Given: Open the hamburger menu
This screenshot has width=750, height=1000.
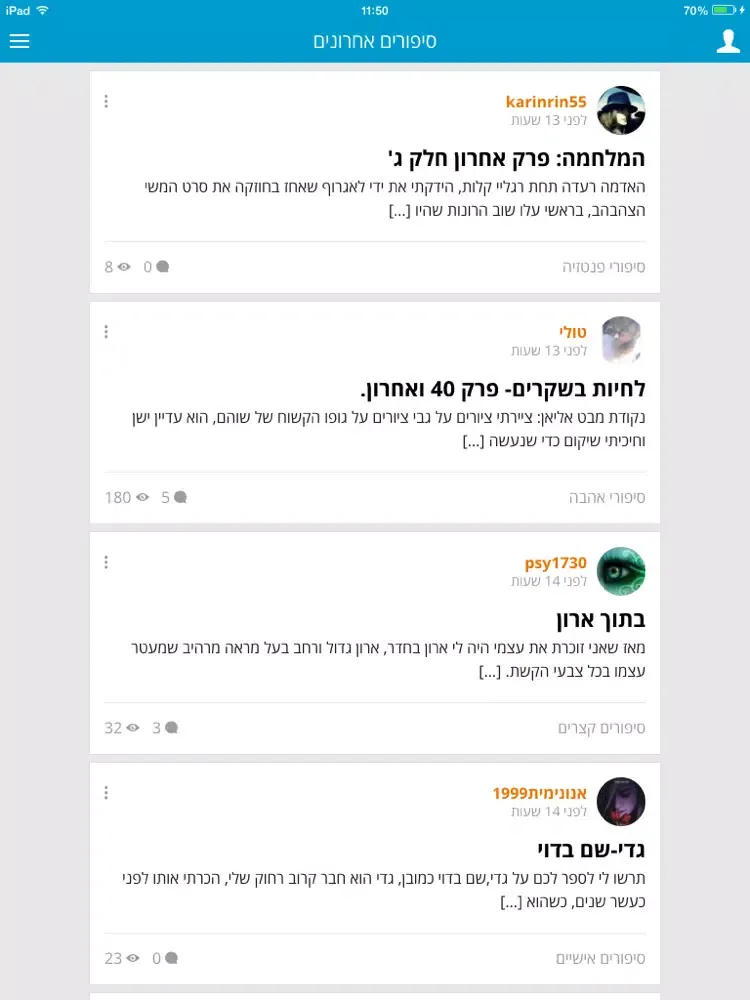Looking at the screenshot, I should pyautogui.click(x=19, y=41).
